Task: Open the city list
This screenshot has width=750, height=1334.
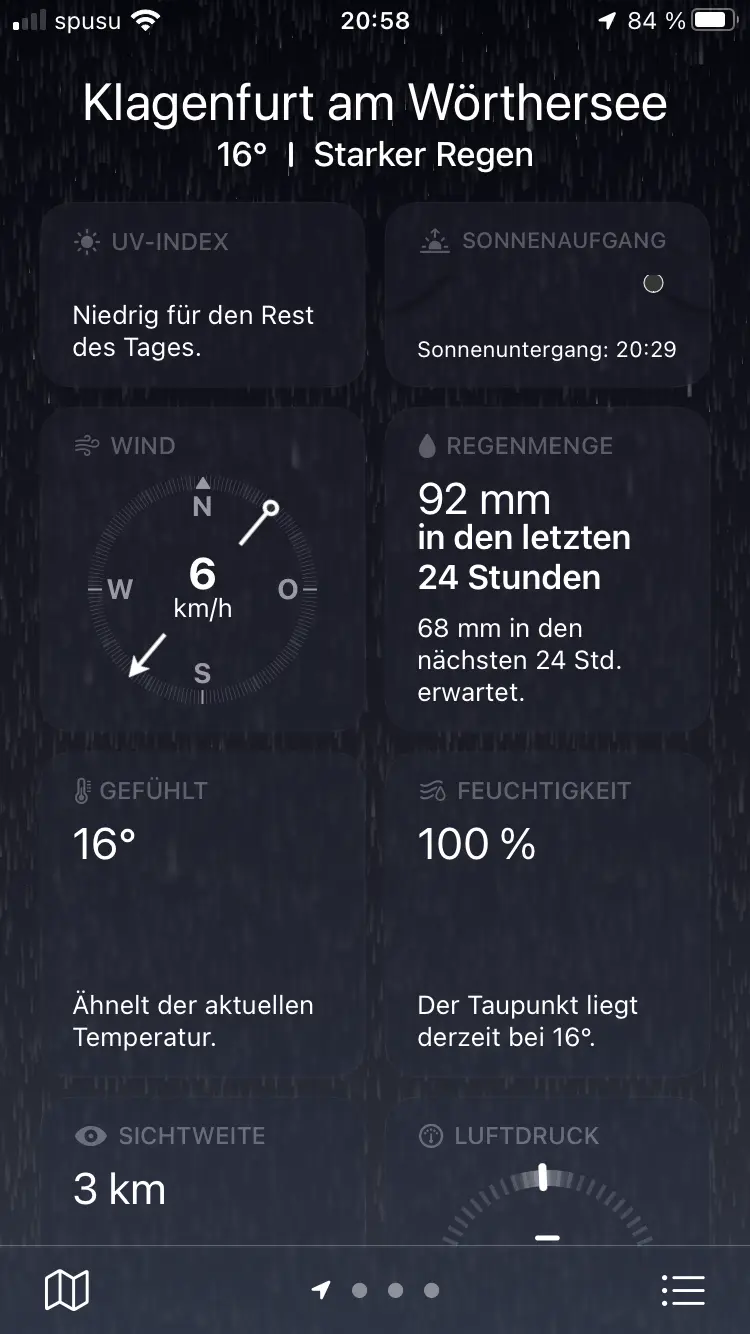Action: [683, 1290]
